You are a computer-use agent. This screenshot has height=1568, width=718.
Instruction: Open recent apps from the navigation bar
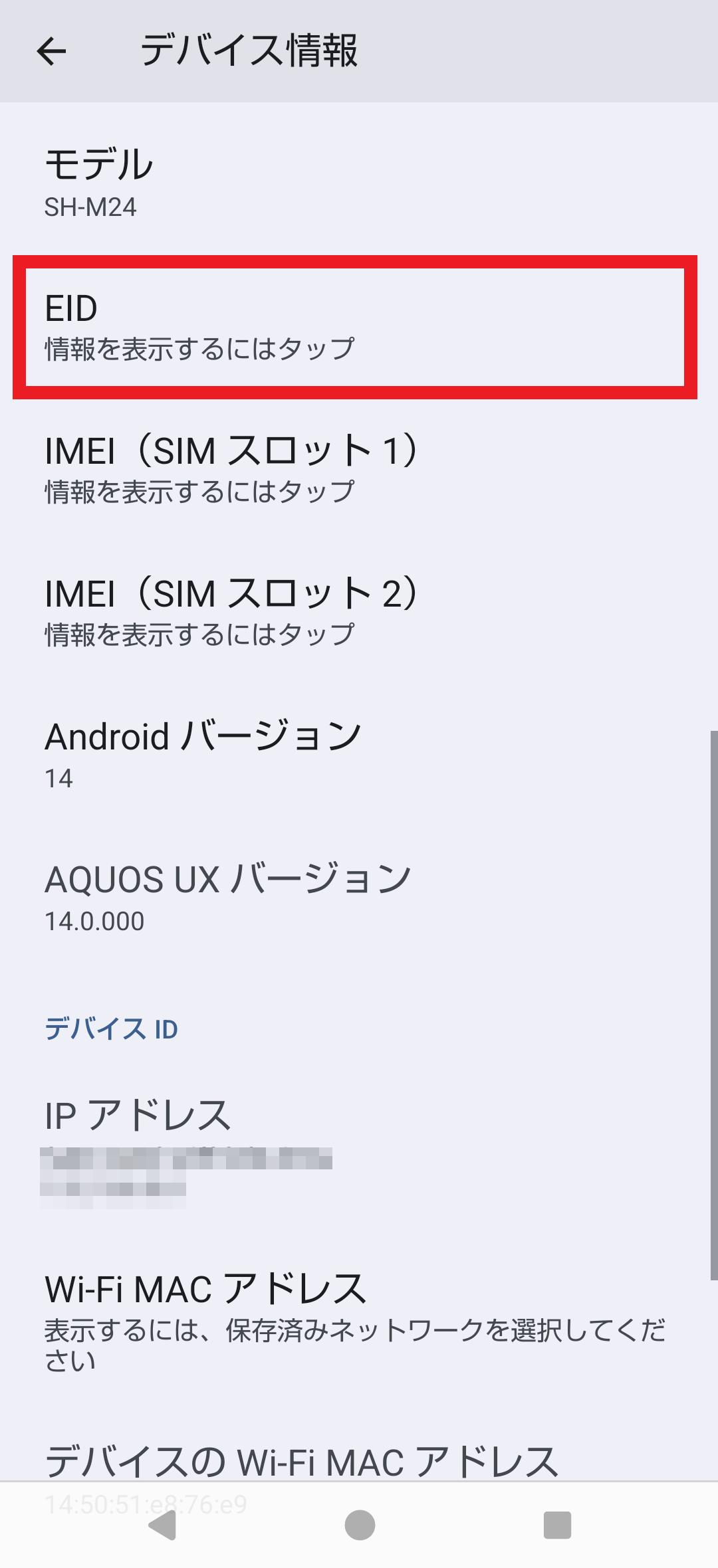click(557, 1525)
